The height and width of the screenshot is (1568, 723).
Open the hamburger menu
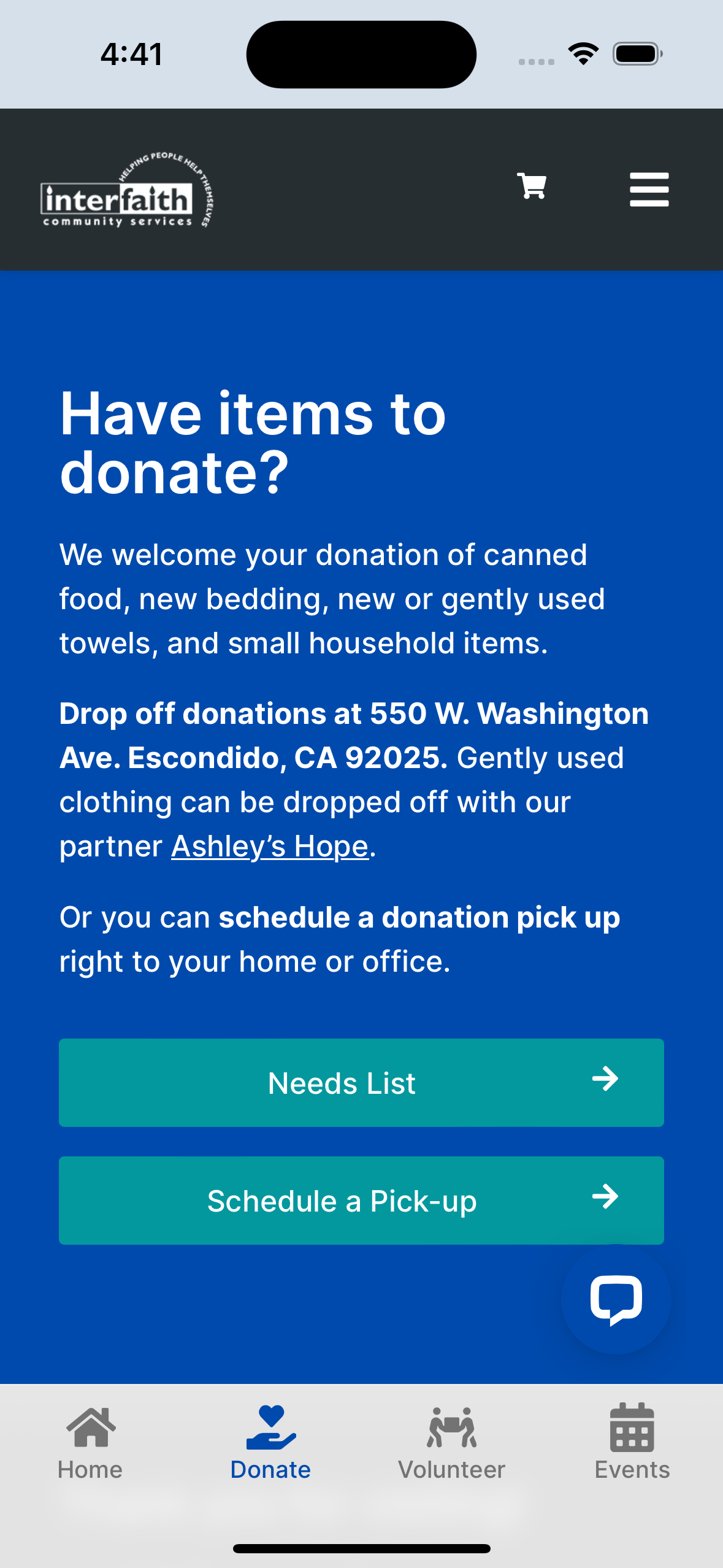(x=649, y=190)
